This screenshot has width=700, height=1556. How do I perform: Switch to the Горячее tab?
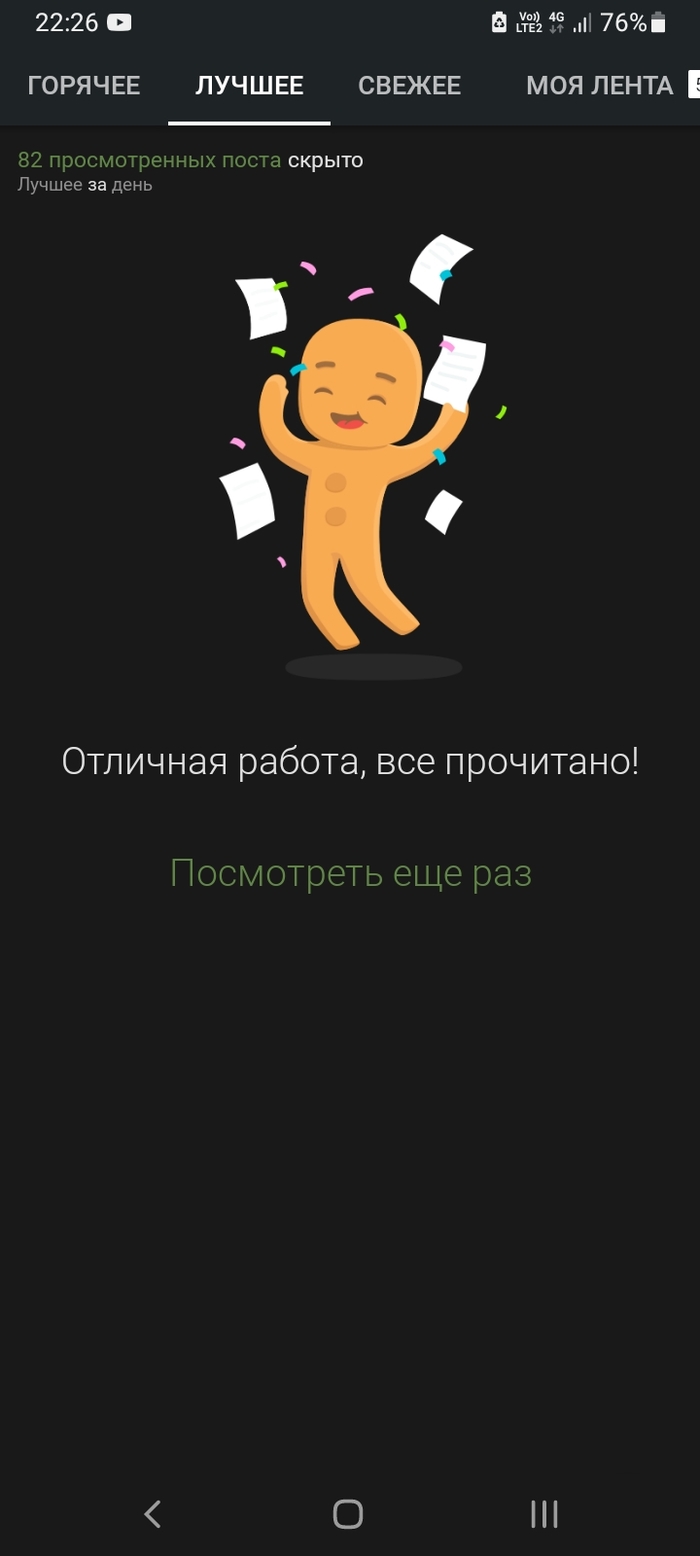84,86
